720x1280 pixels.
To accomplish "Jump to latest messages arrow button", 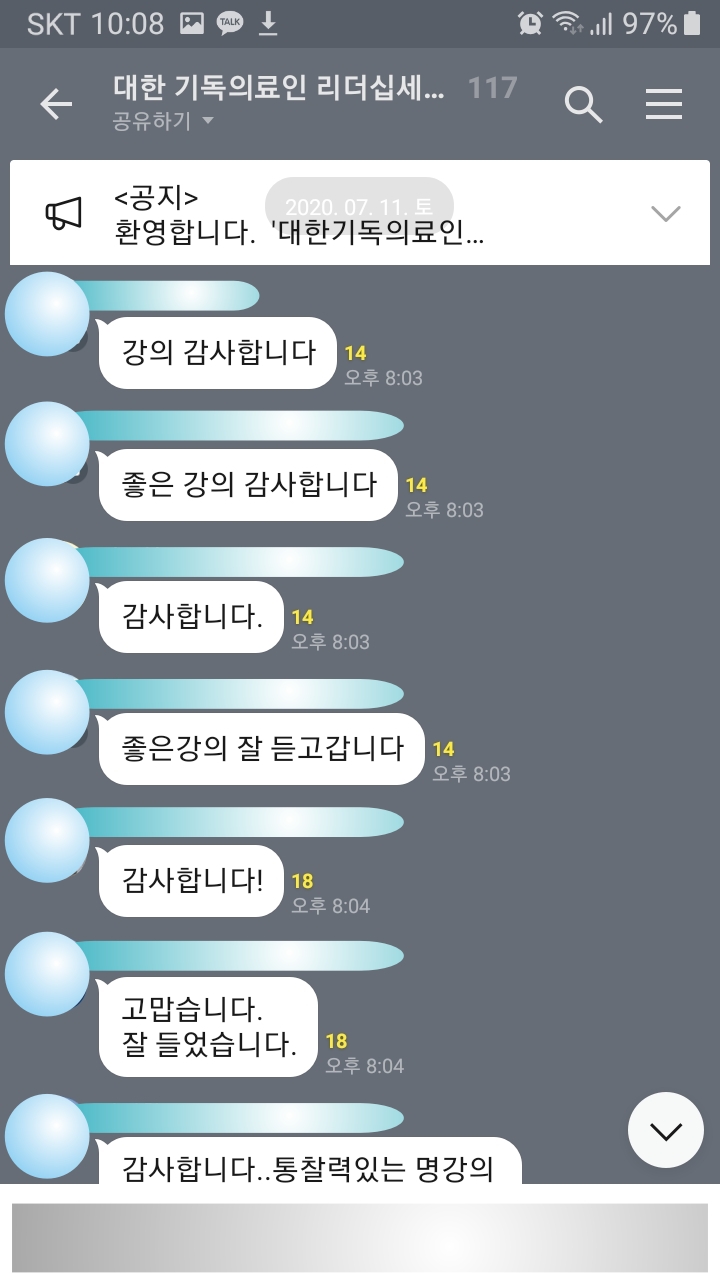I will point(665,1130).
